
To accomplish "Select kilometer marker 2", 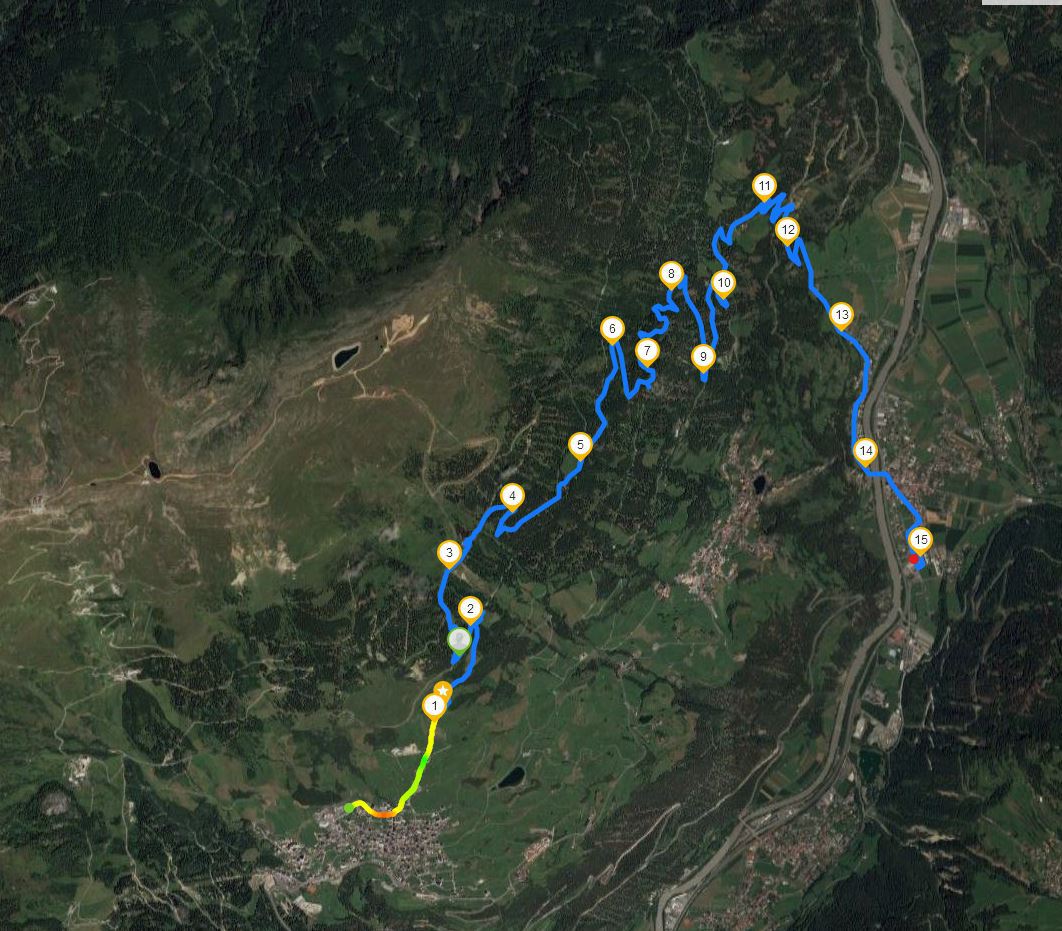I will [470, 608].
